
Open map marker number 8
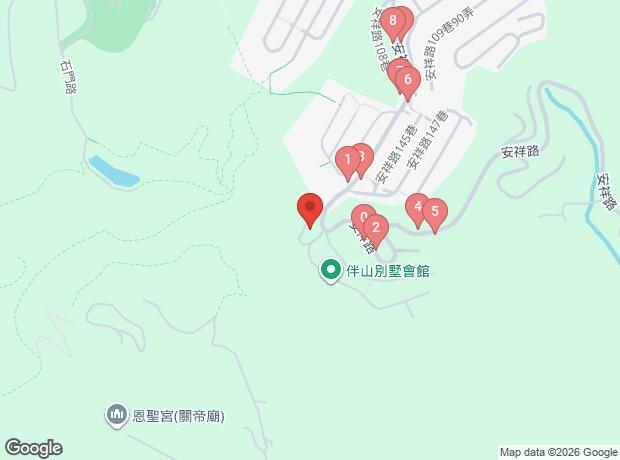393,21
